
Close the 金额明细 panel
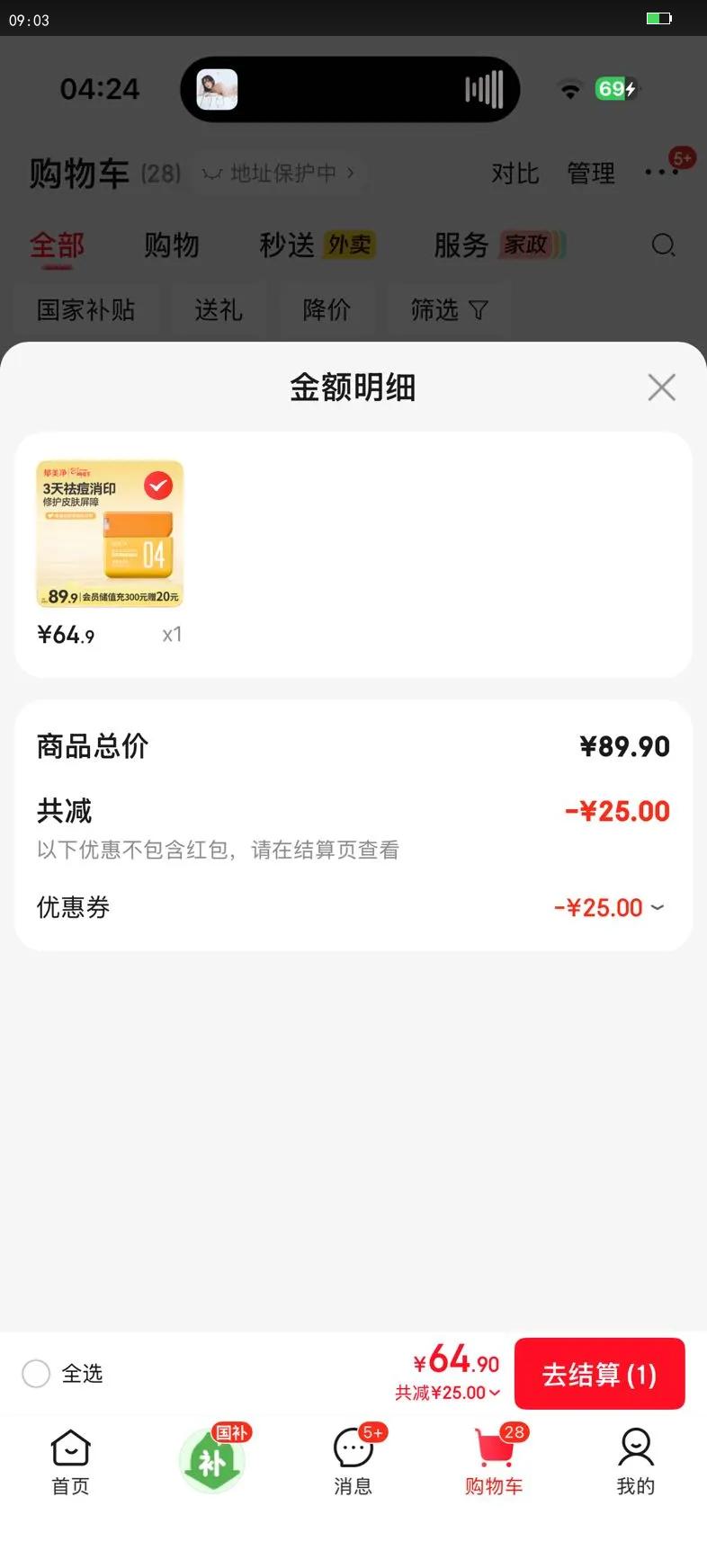tap(661, 388)
